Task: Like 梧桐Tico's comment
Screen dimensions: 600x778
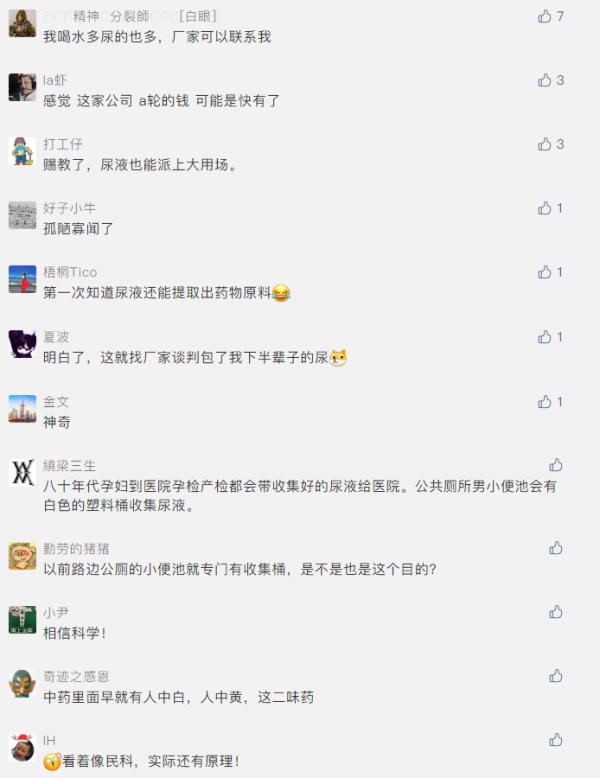Action: click(545, 272)
